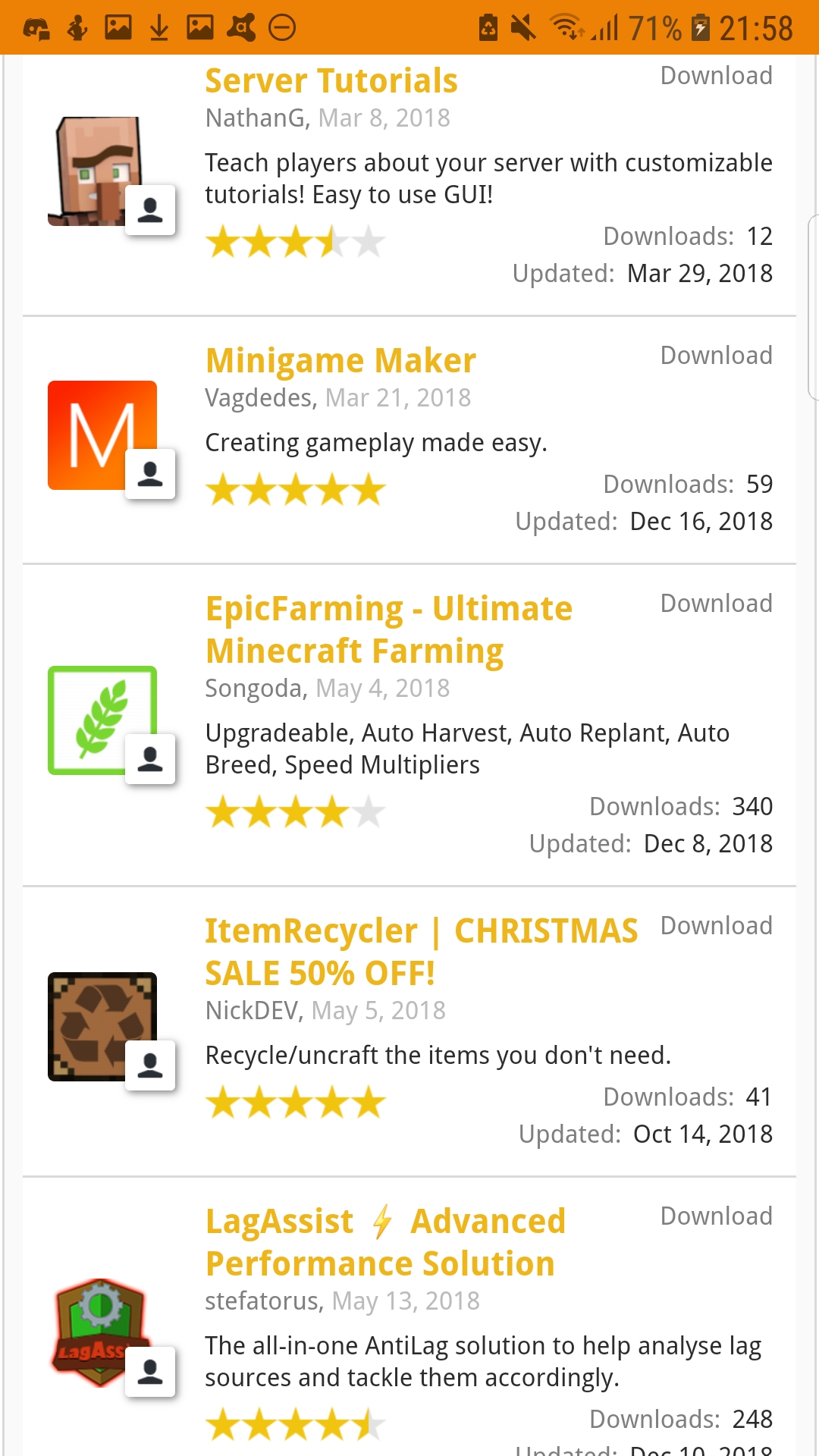Open the Server Tutorials resource title
Image resolution: width=819 pixels, height=1456 pixels.
point(331,81)
